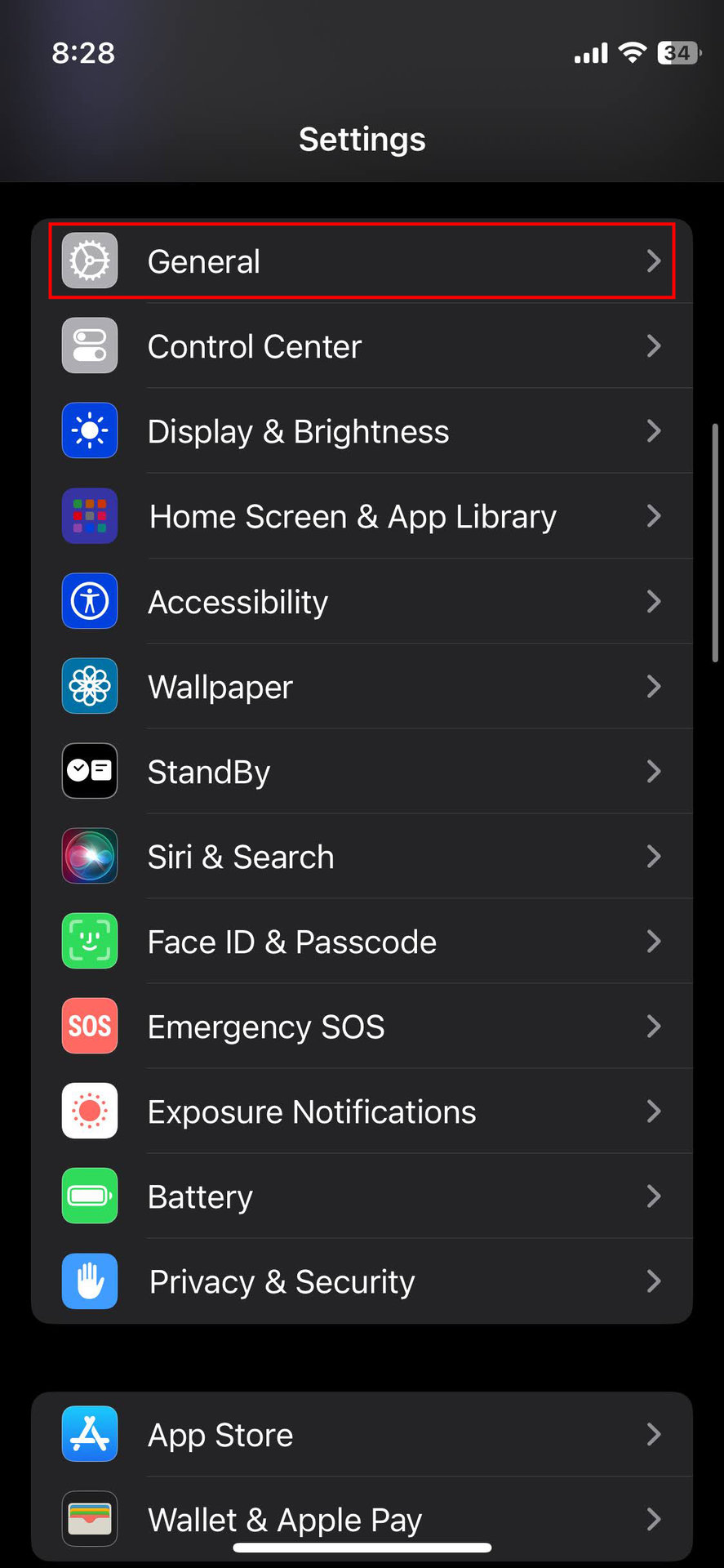
Task: Select Emergency SOS
Action: coord(362,1027)
